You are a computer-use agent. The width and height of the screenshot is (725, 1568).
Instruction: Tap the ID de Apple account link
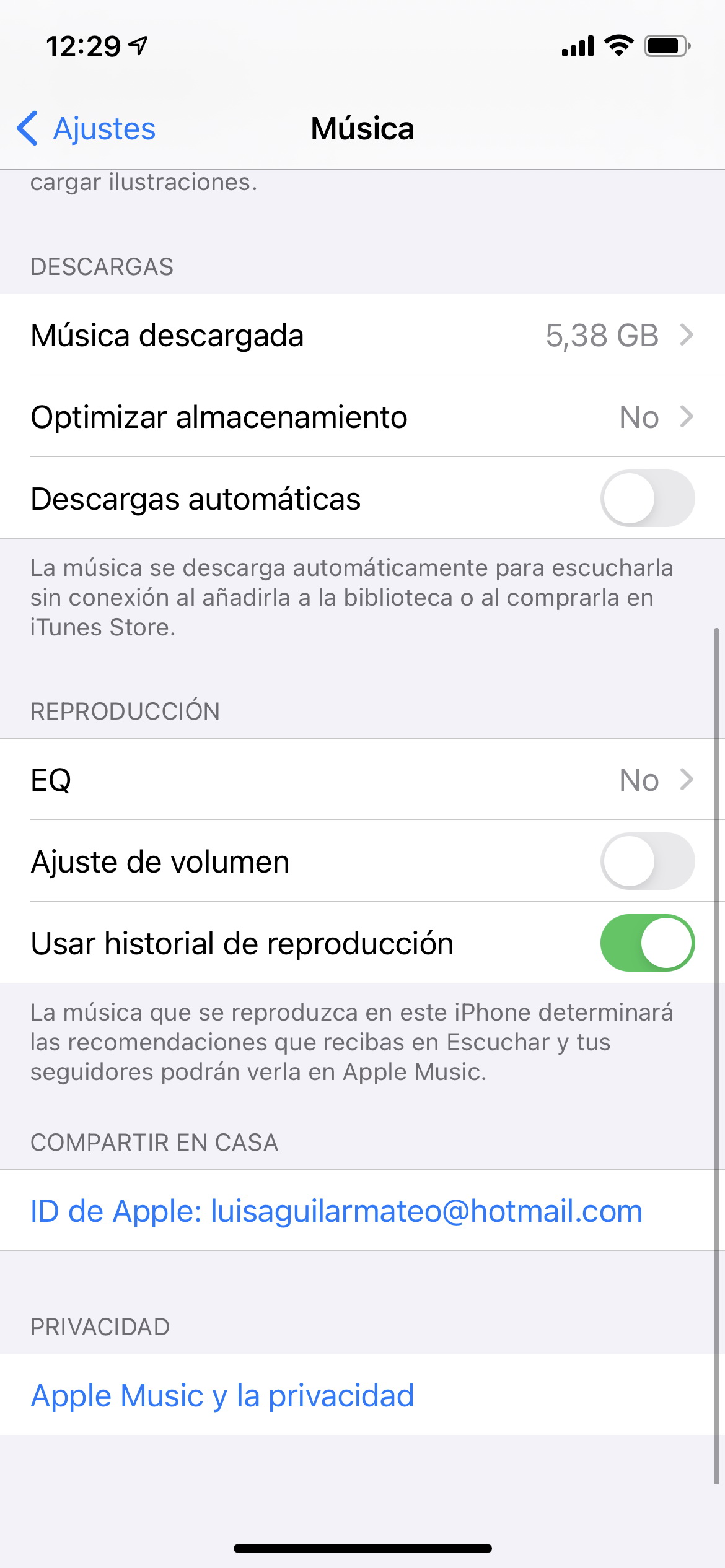pyautogui.click(x=336, y=1211)
